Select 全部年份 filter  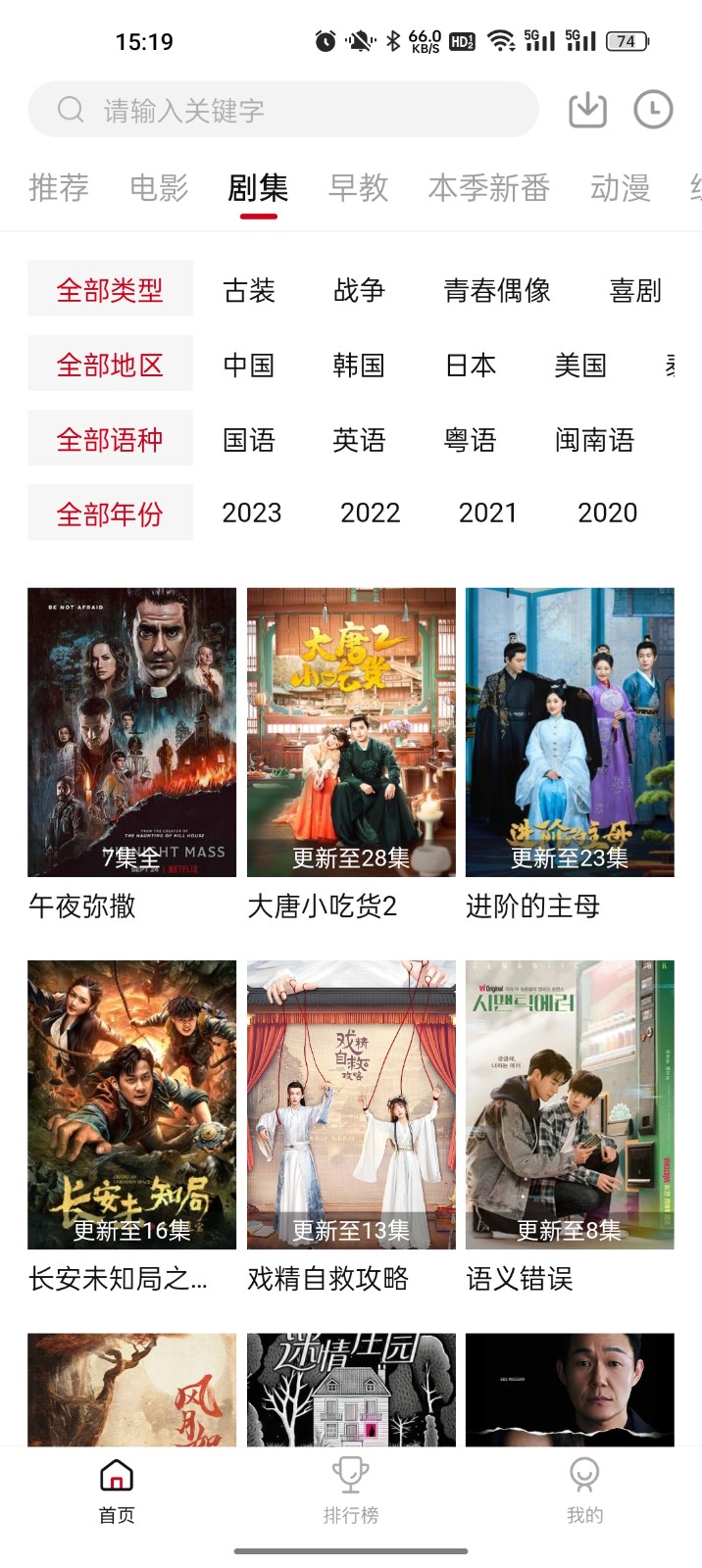(x=110, y=514)
